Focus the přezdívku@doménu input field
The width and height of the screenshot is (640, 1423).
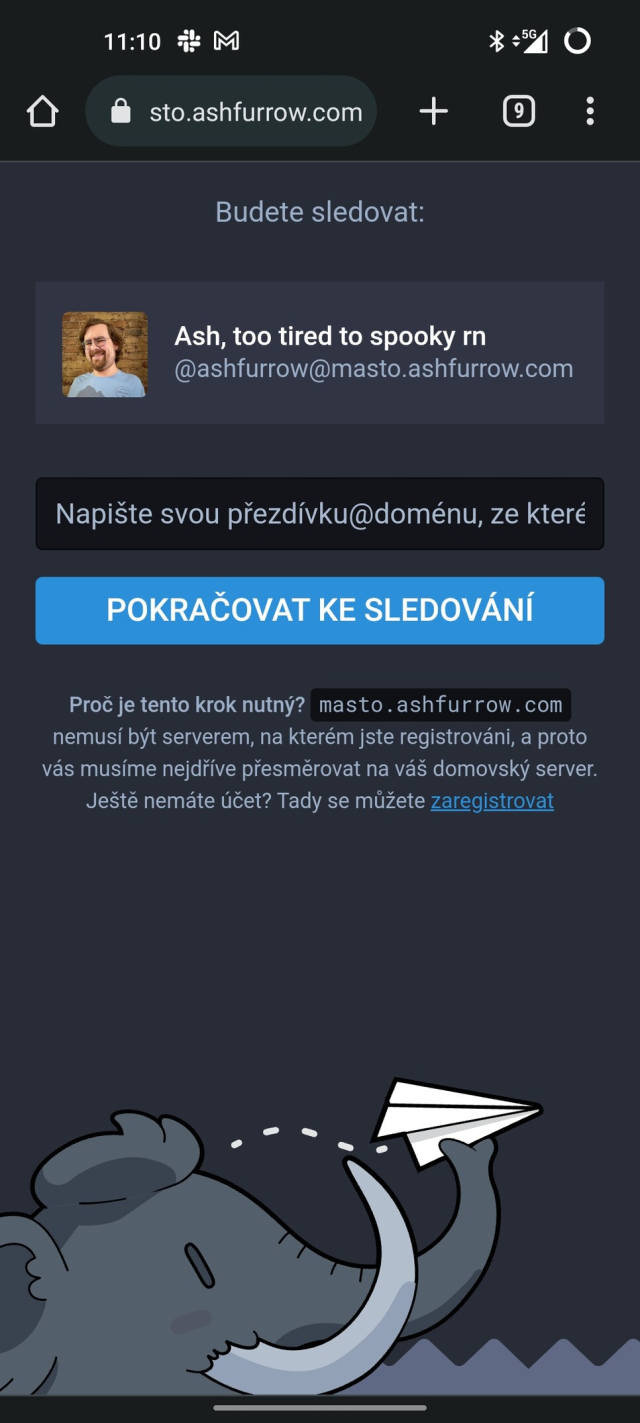pyautogui.click(x=319, y=514)
